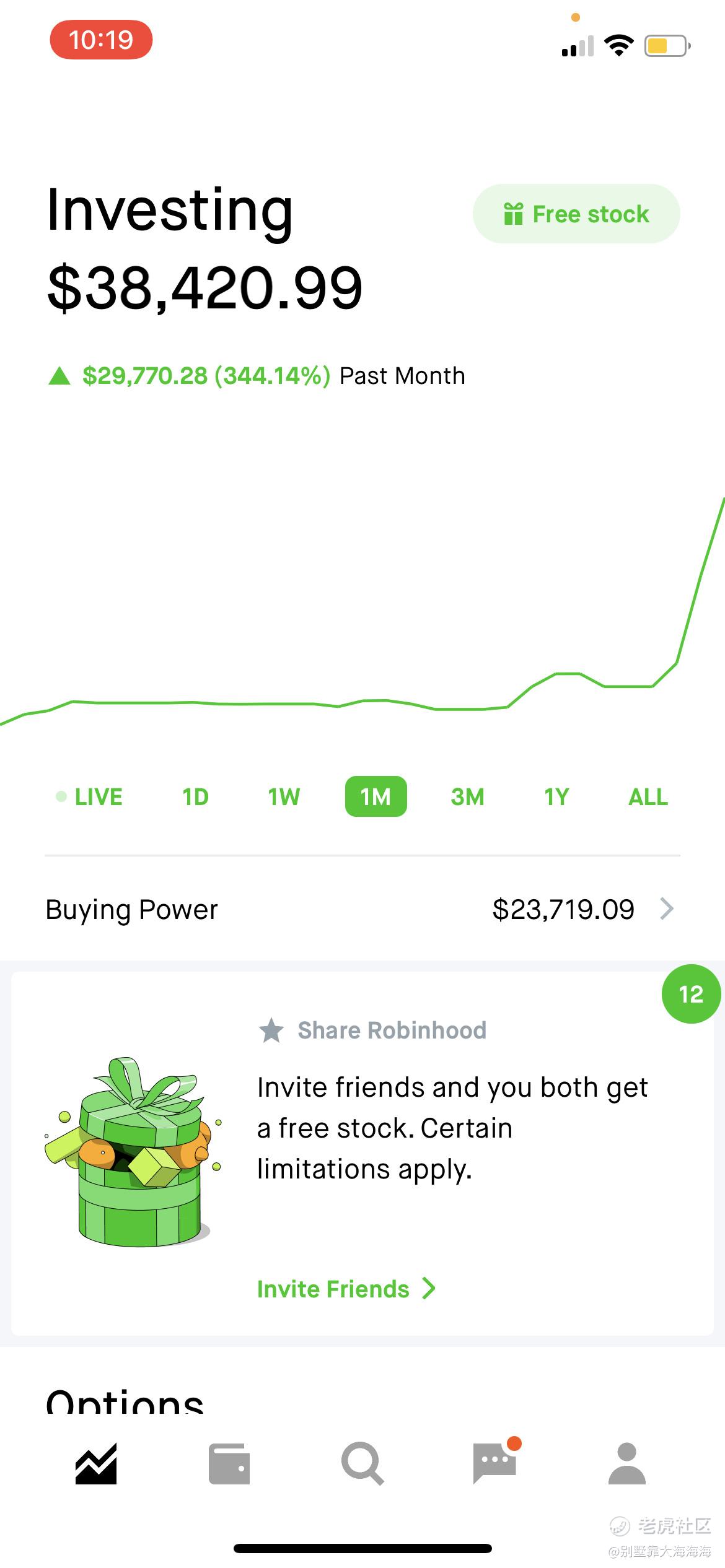Switch chart to 3M range
The width and height of the screenshot is (725, 1568).
467,796
